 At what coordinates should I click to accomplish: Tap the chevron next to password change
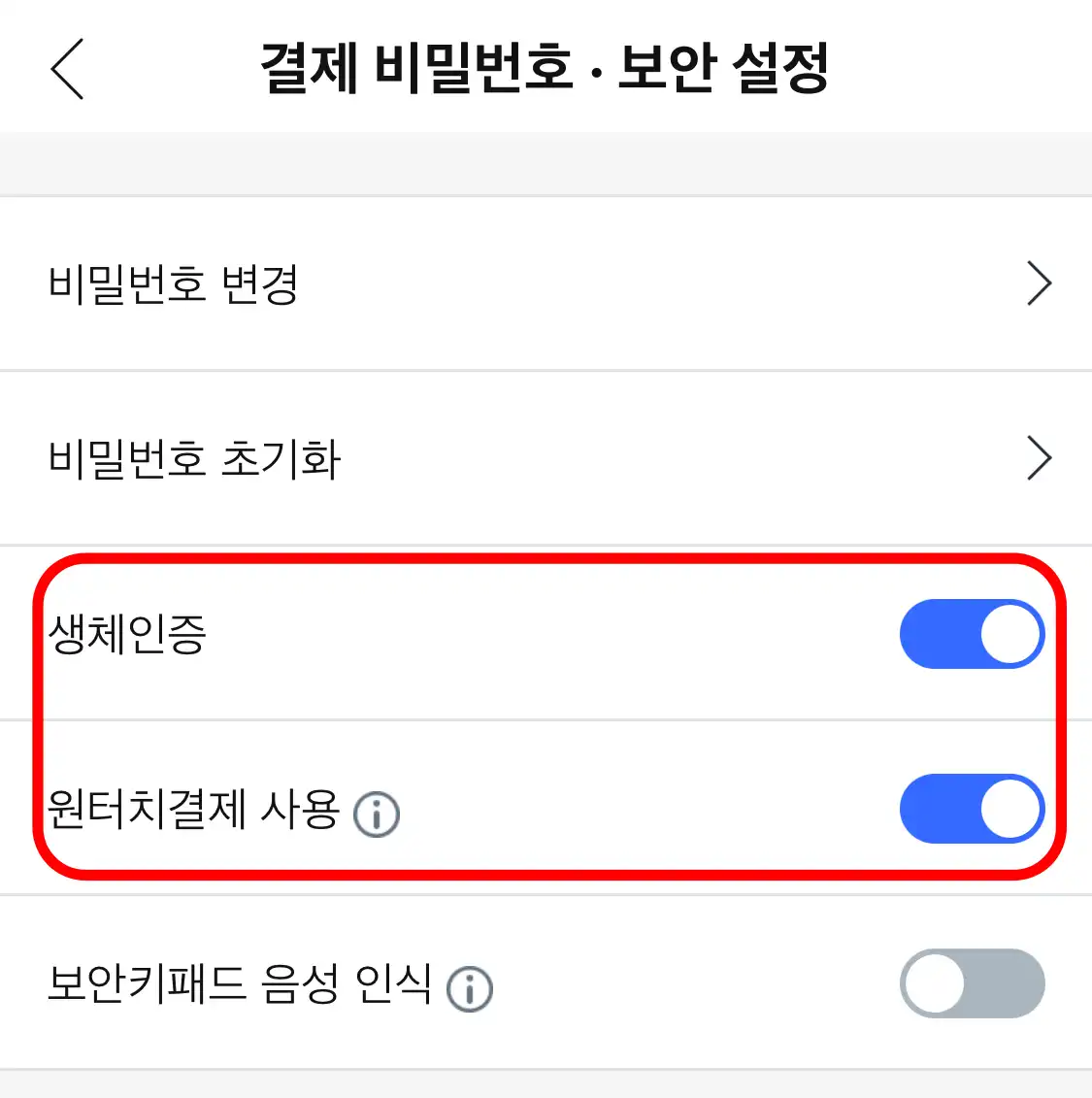[1040, 283]
